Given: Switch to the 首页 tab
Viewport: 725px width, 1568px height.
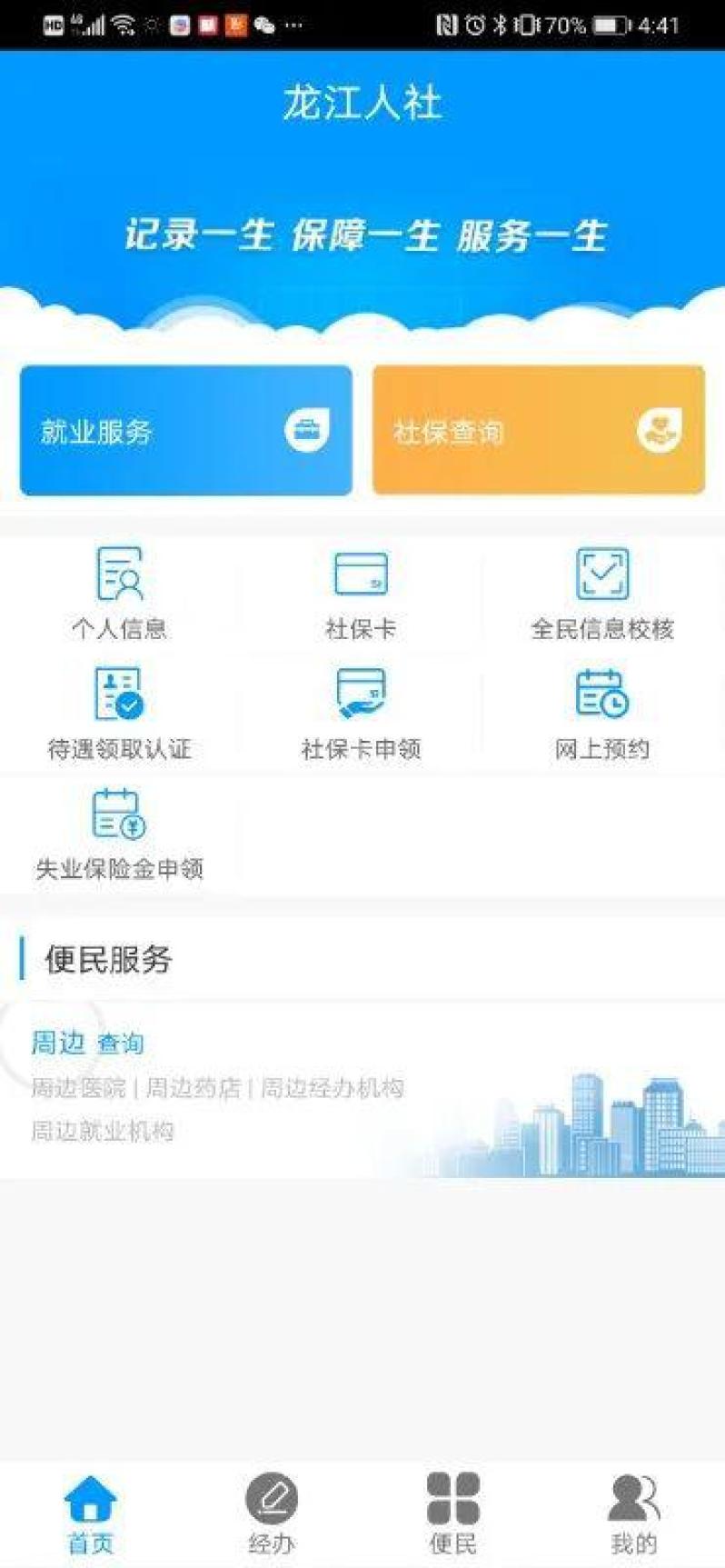Looking at the screenshot, I should (x=91, y=1513).
